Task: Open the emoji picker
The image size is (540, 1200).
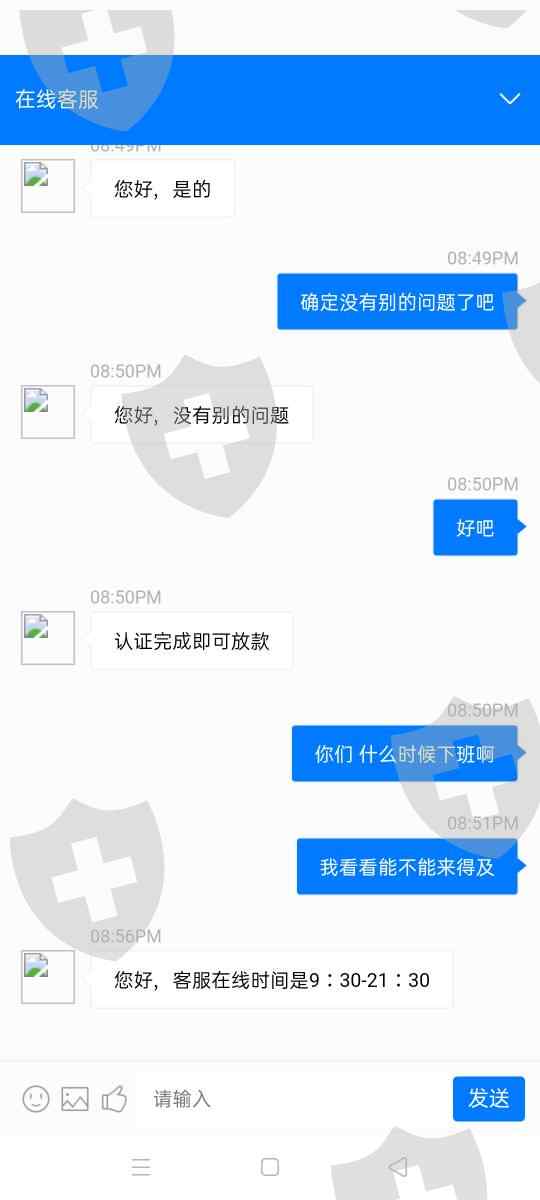Action: (x=36, y=1099)
